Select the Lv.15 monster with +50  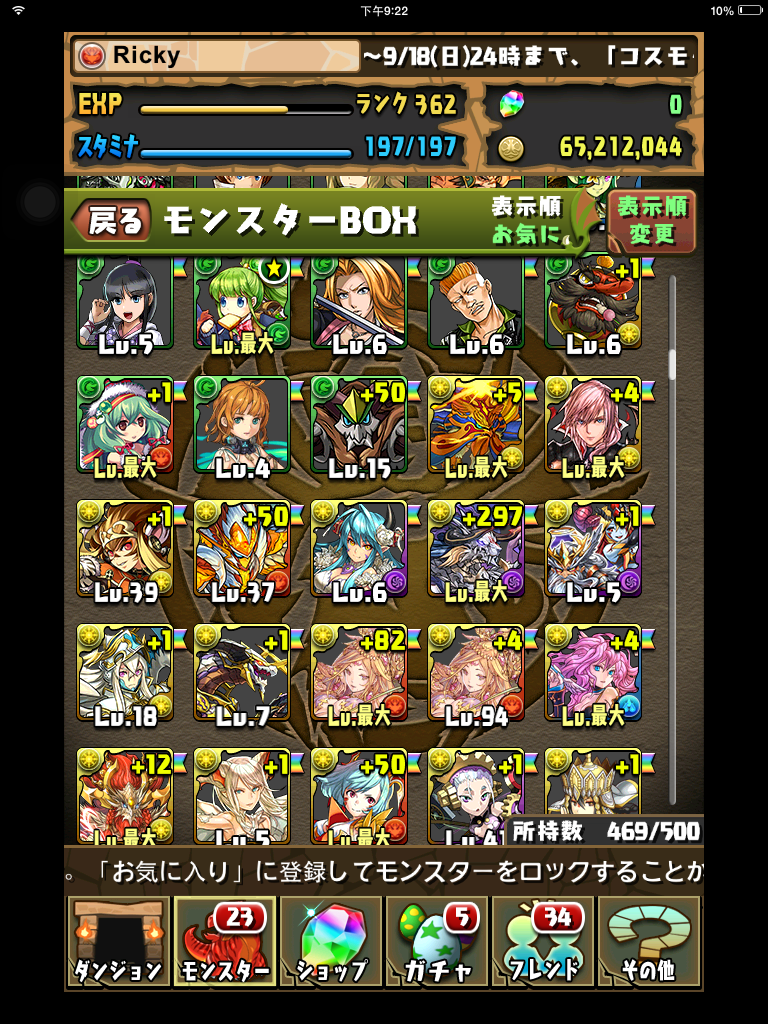(359, 425)
